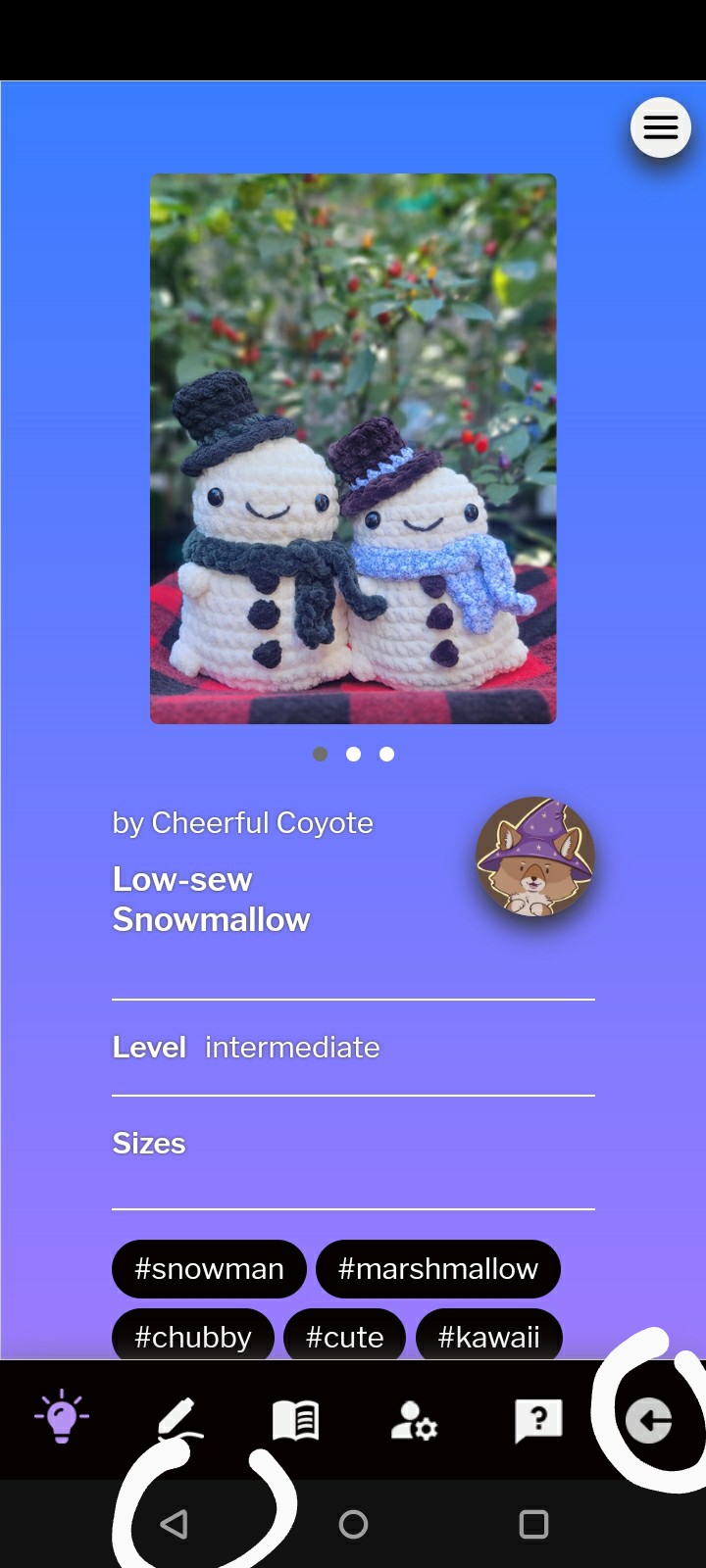Open the hamburger menu button
This screenshot has height=1568, width=706.
pyautogui.click(x=660, y=127)
